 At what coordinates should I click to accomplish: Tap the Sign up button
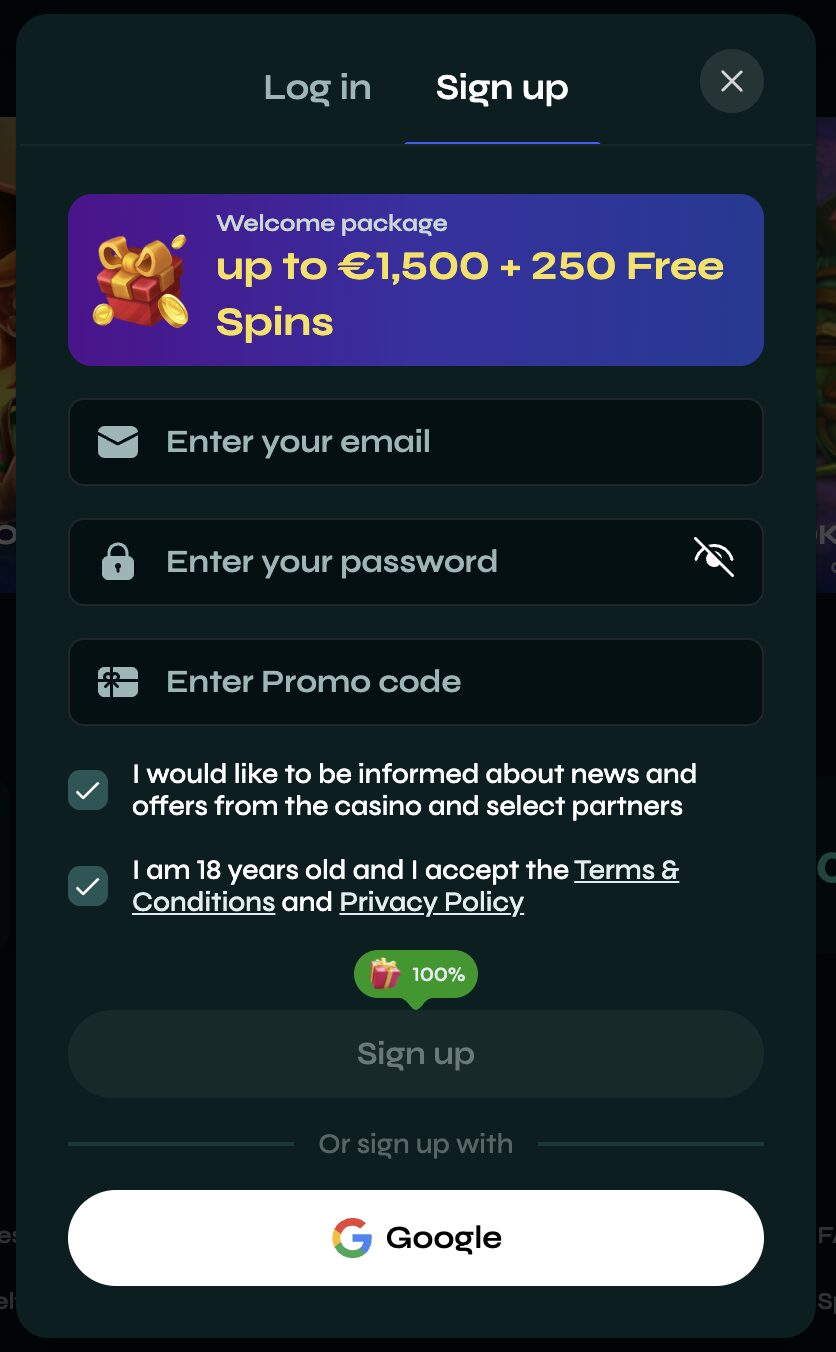[415, 1054]
